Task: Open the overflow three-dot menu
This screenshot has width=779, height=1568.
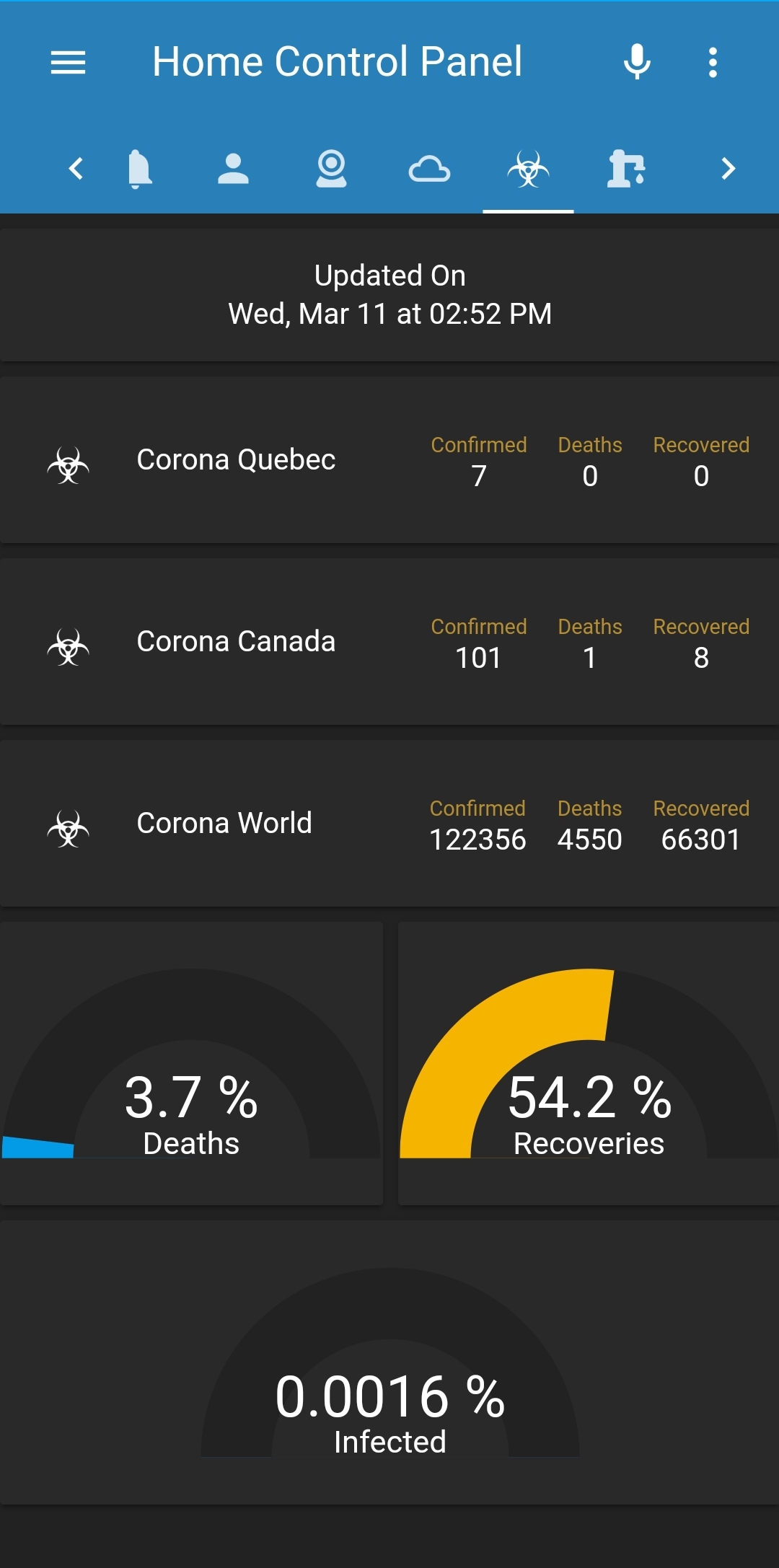Action: (x=713, y=61)
